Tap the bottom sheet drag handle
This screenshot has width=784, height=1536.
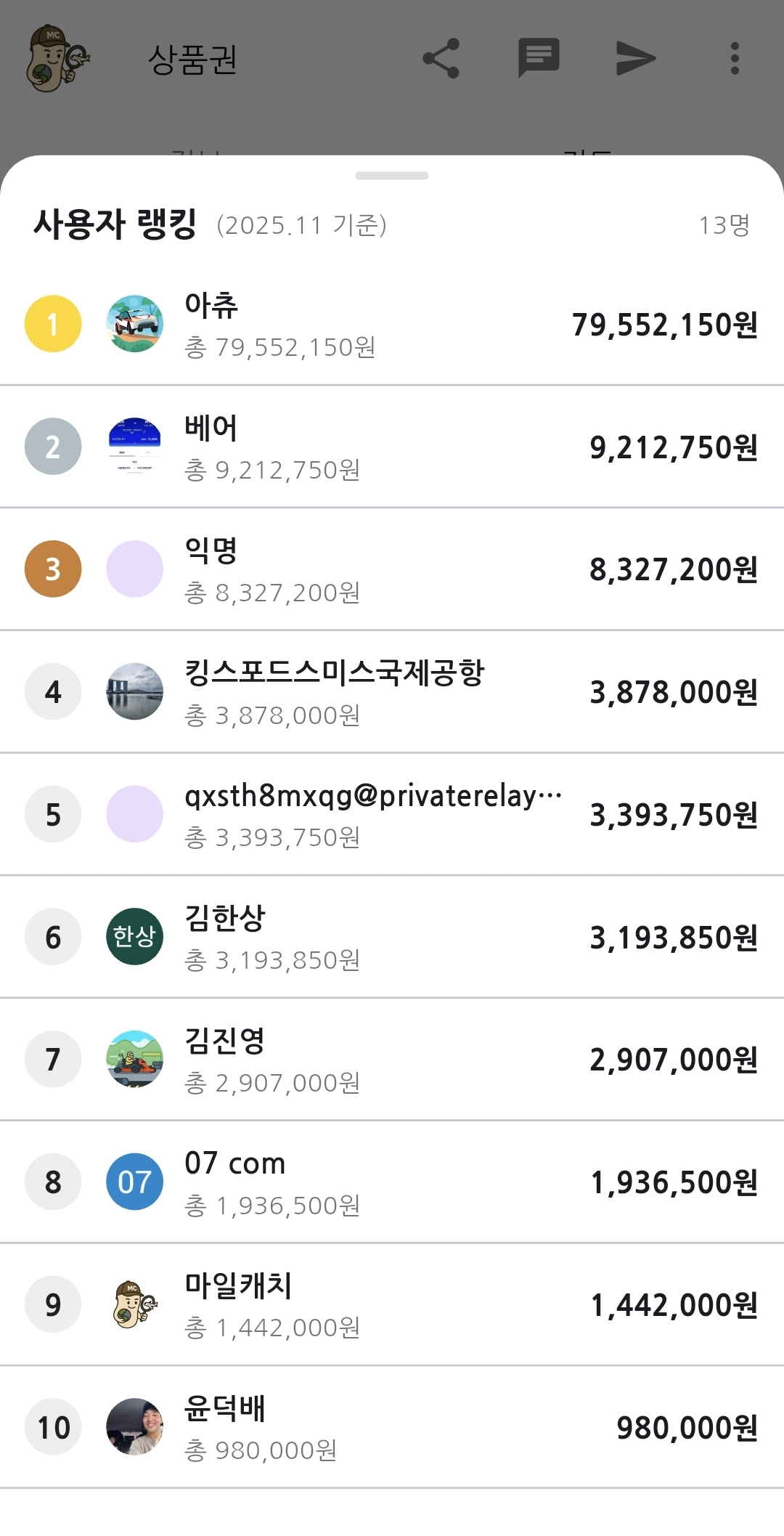coord(392,176)
